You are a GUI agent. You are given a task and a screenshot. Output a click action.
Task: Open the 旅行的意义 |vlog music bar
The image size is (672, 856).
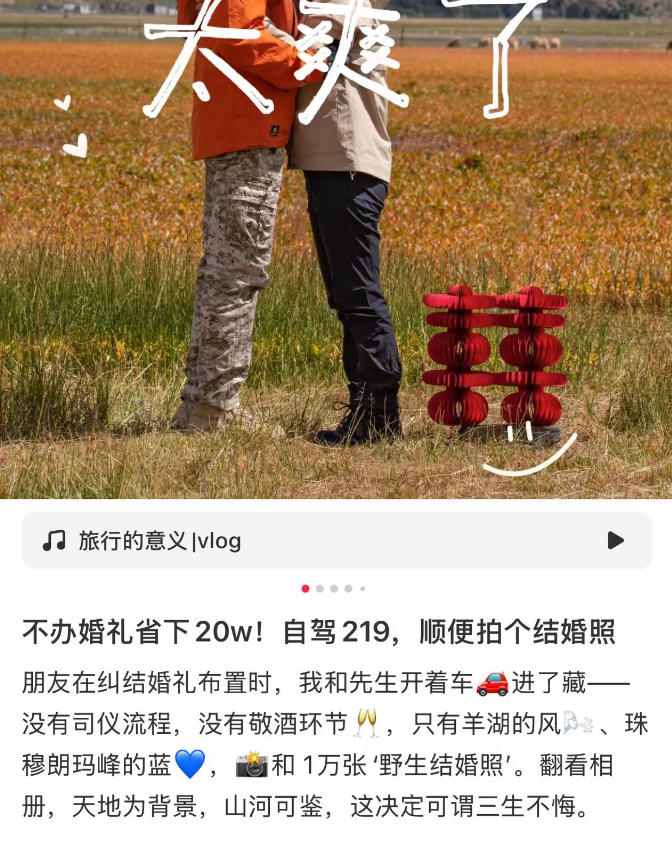300,541
